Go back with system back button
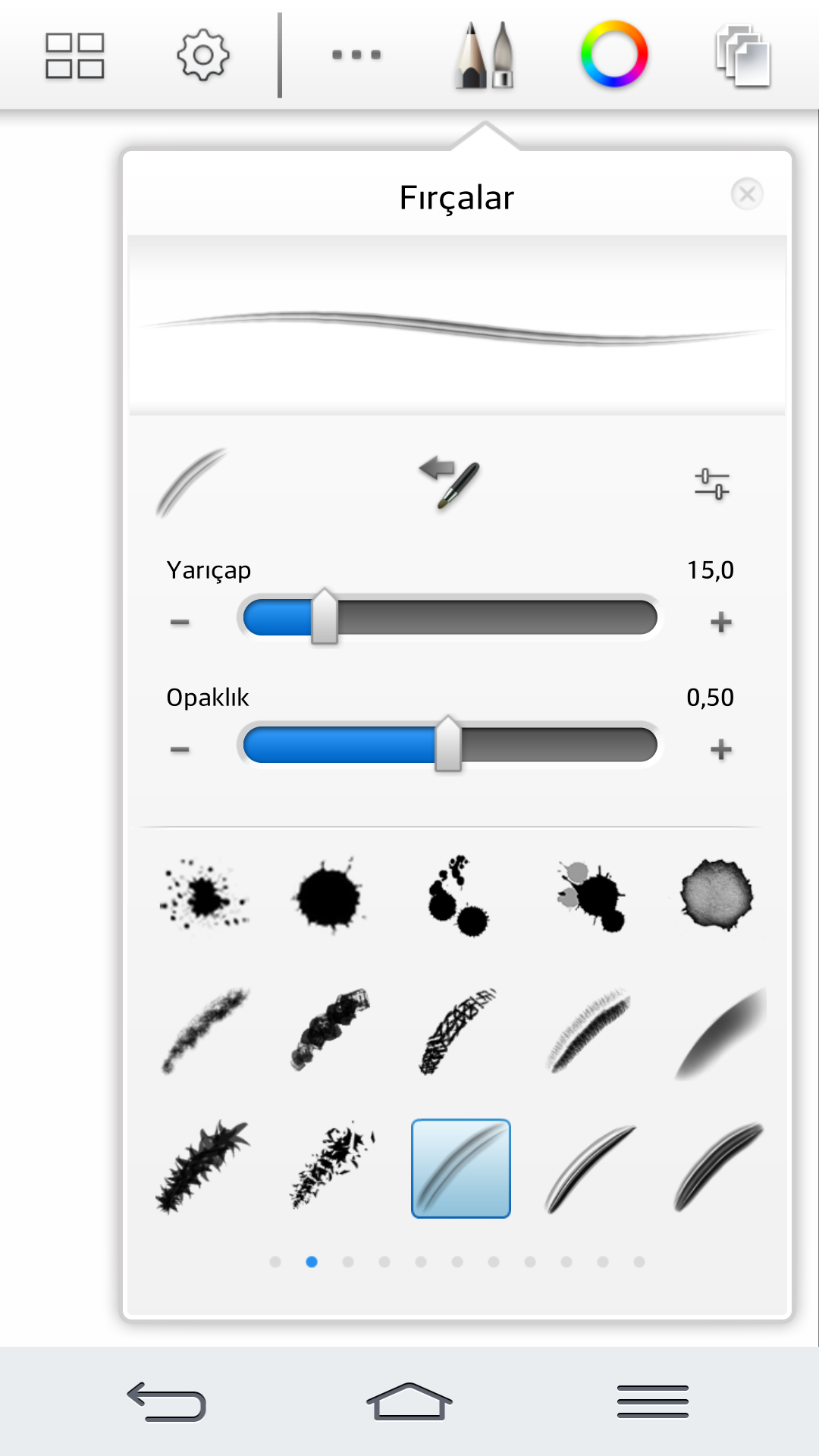Image resolution: width=819 pixels, height=1456 pixels. [167, 1401]
